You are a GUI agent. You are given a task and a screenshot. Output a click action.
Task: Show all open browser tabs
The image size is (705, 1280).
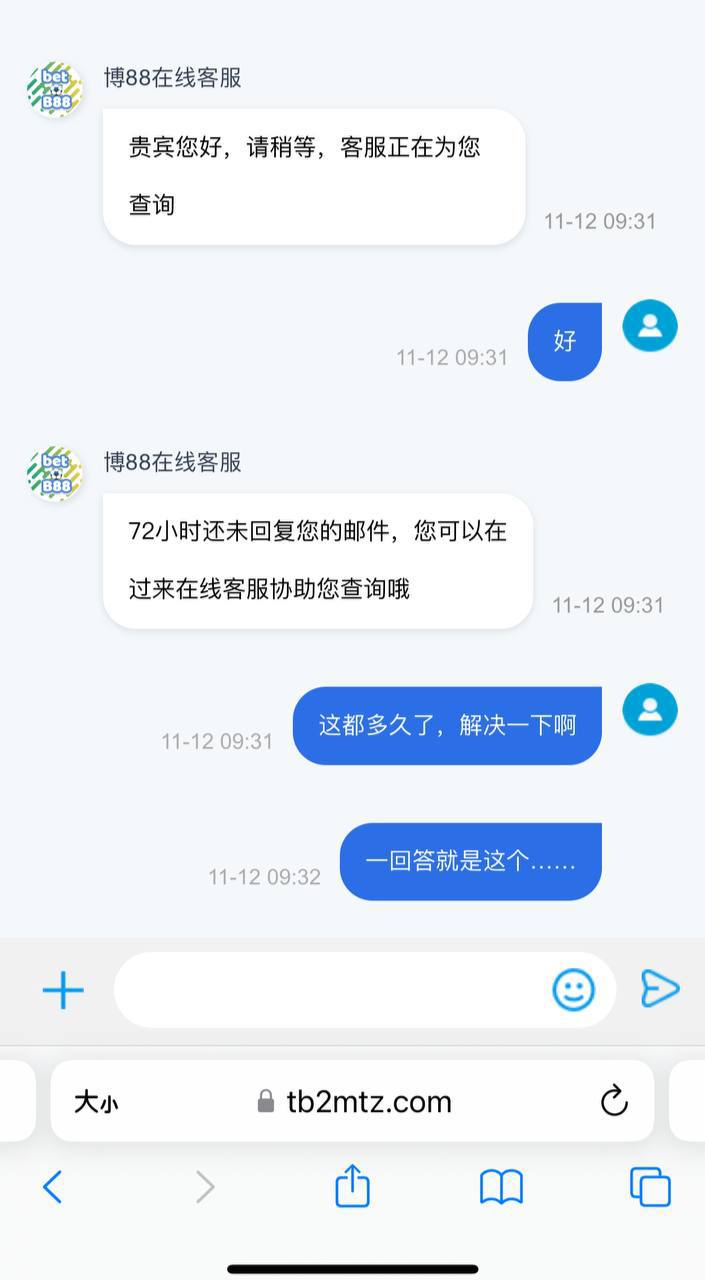tap(650, 1187)
